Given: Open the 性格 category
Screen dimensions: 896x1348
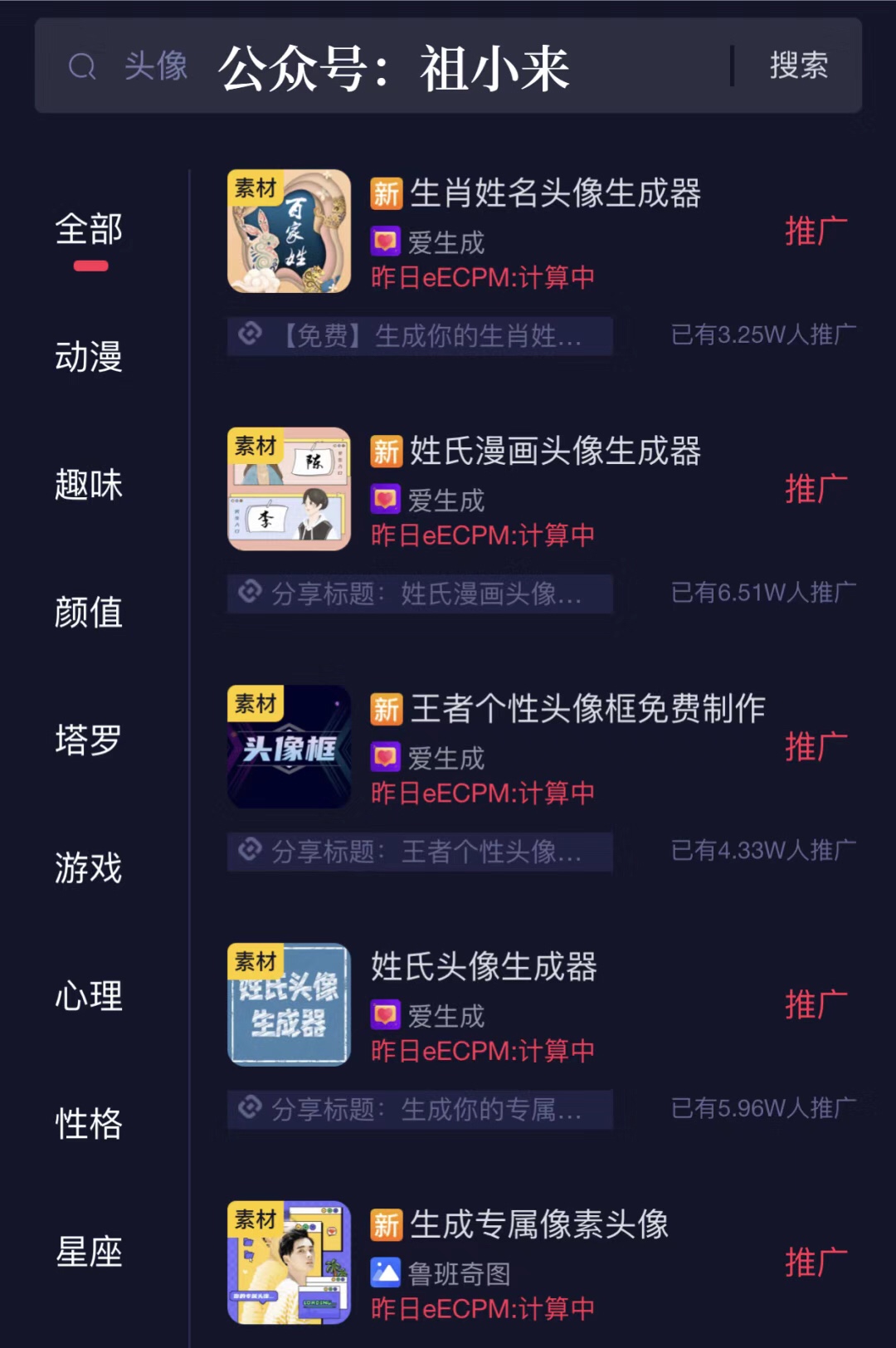Looking at the screenshot, I should [89, 1123].
